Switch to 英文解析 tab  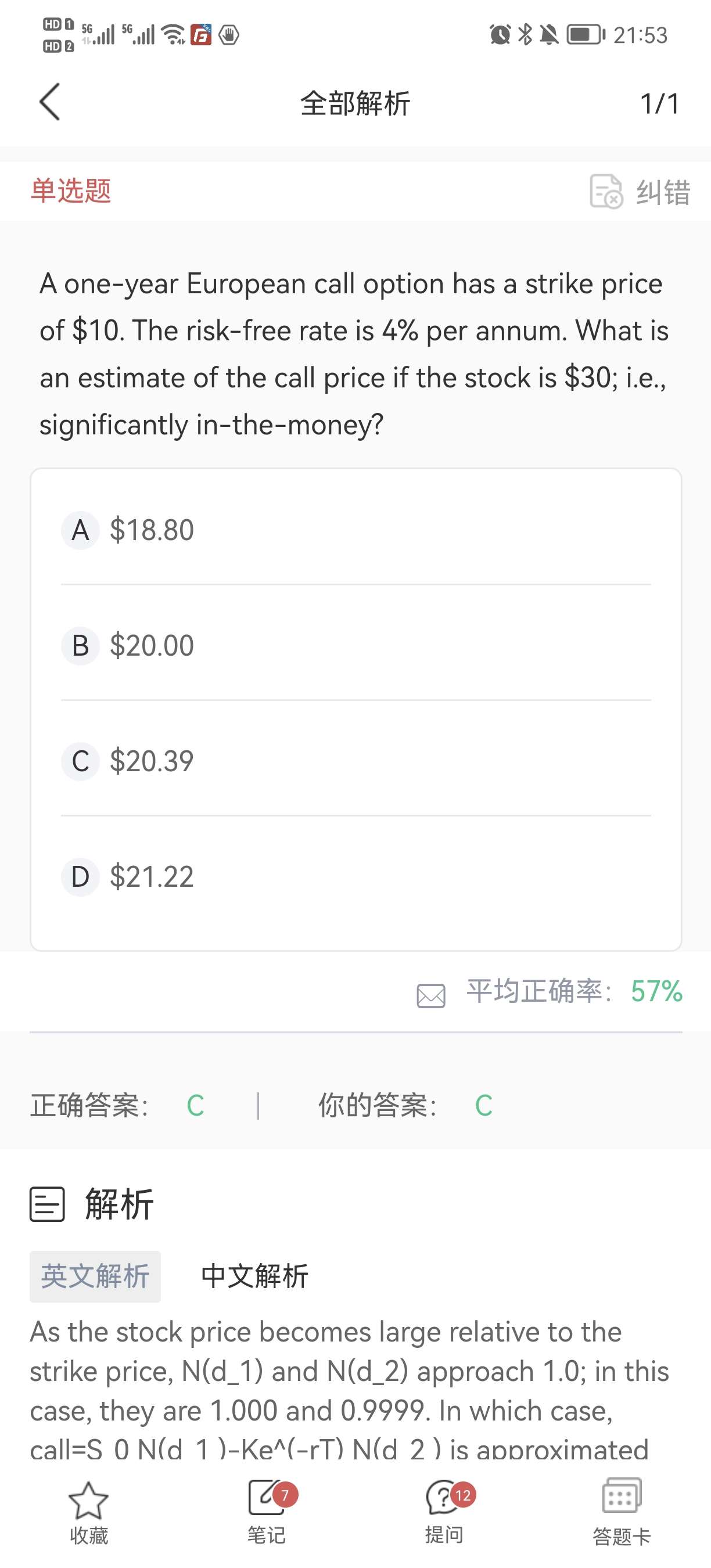tap(95, 1276)
